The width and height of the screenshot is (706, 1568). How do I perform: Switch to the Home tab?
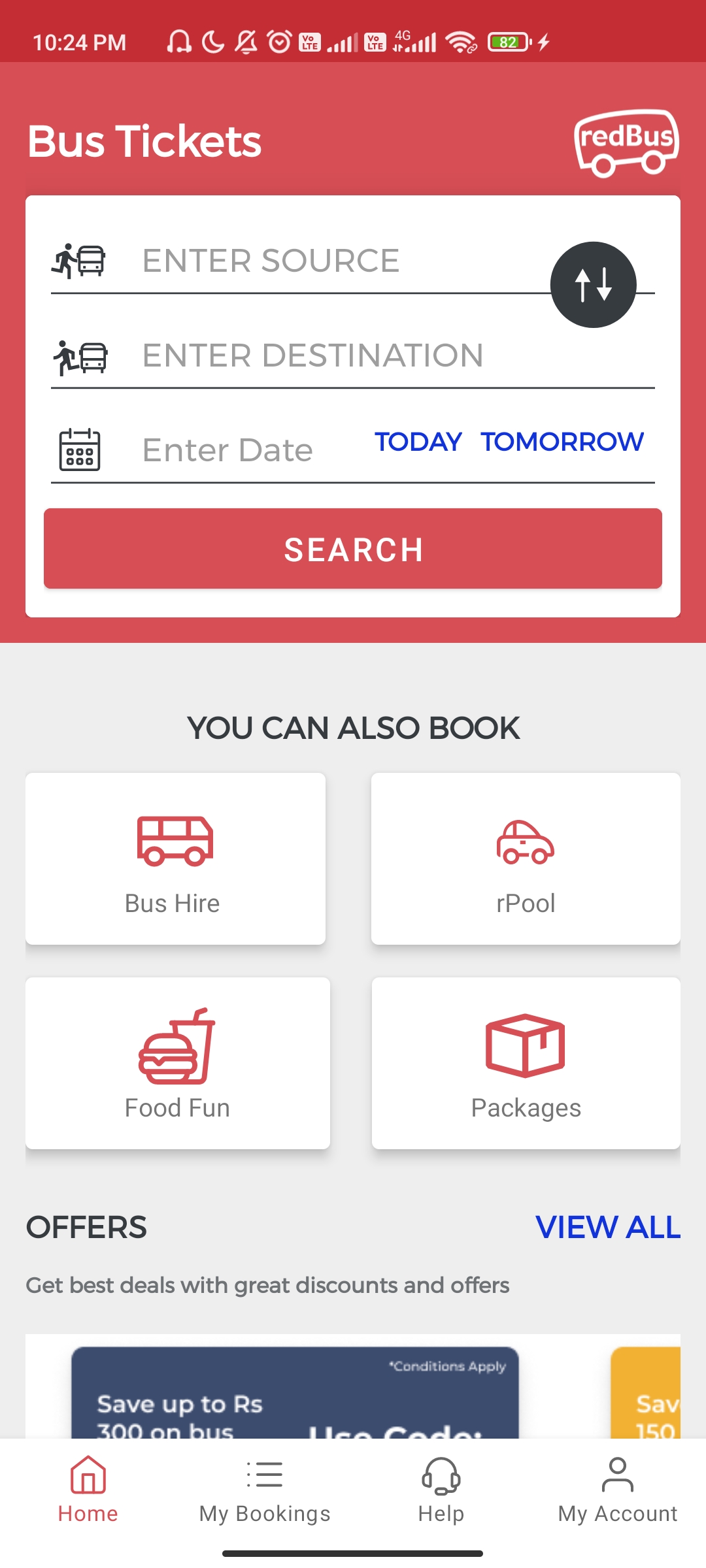tap(88, 1490)
